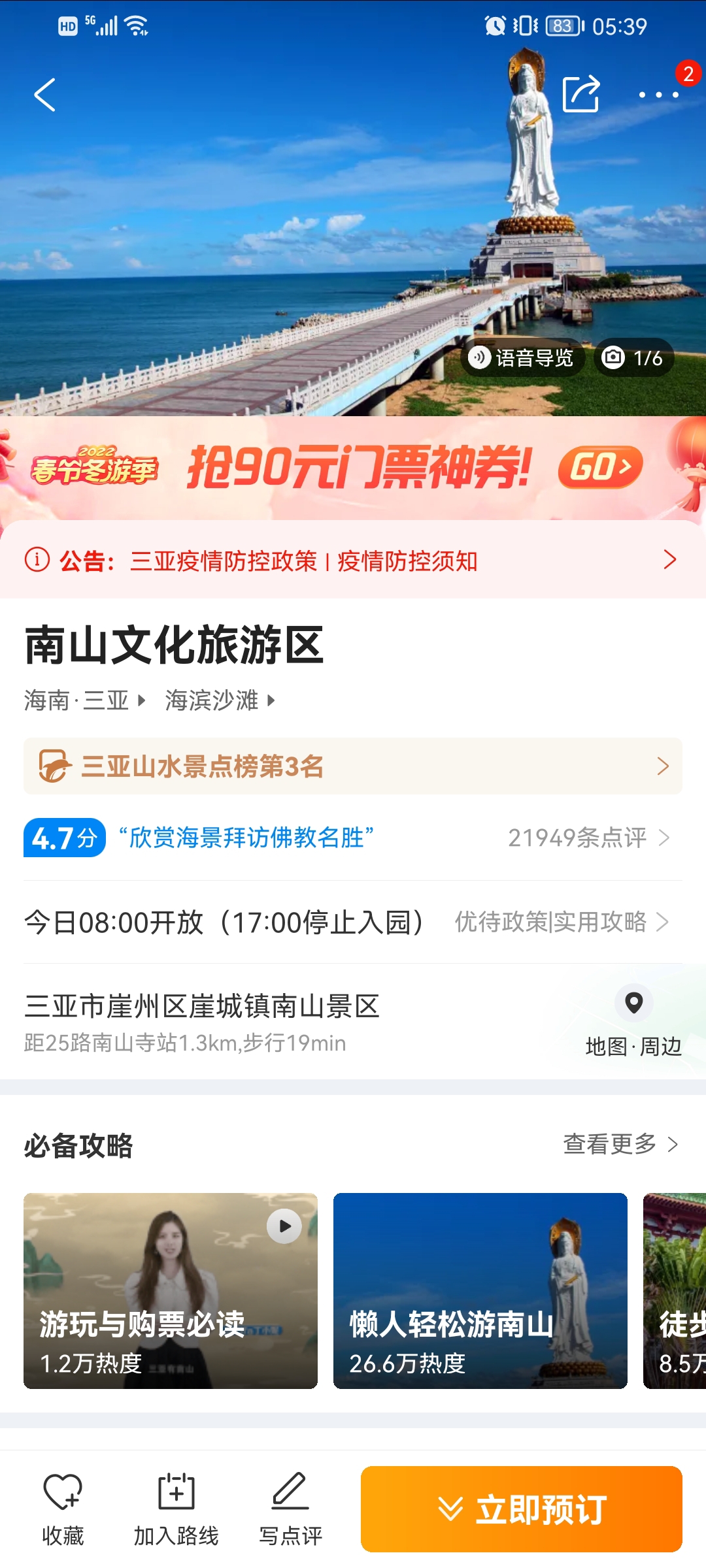Open the 公告 epidemic policy notice
Screen dimensions: 706x1568
353,560
